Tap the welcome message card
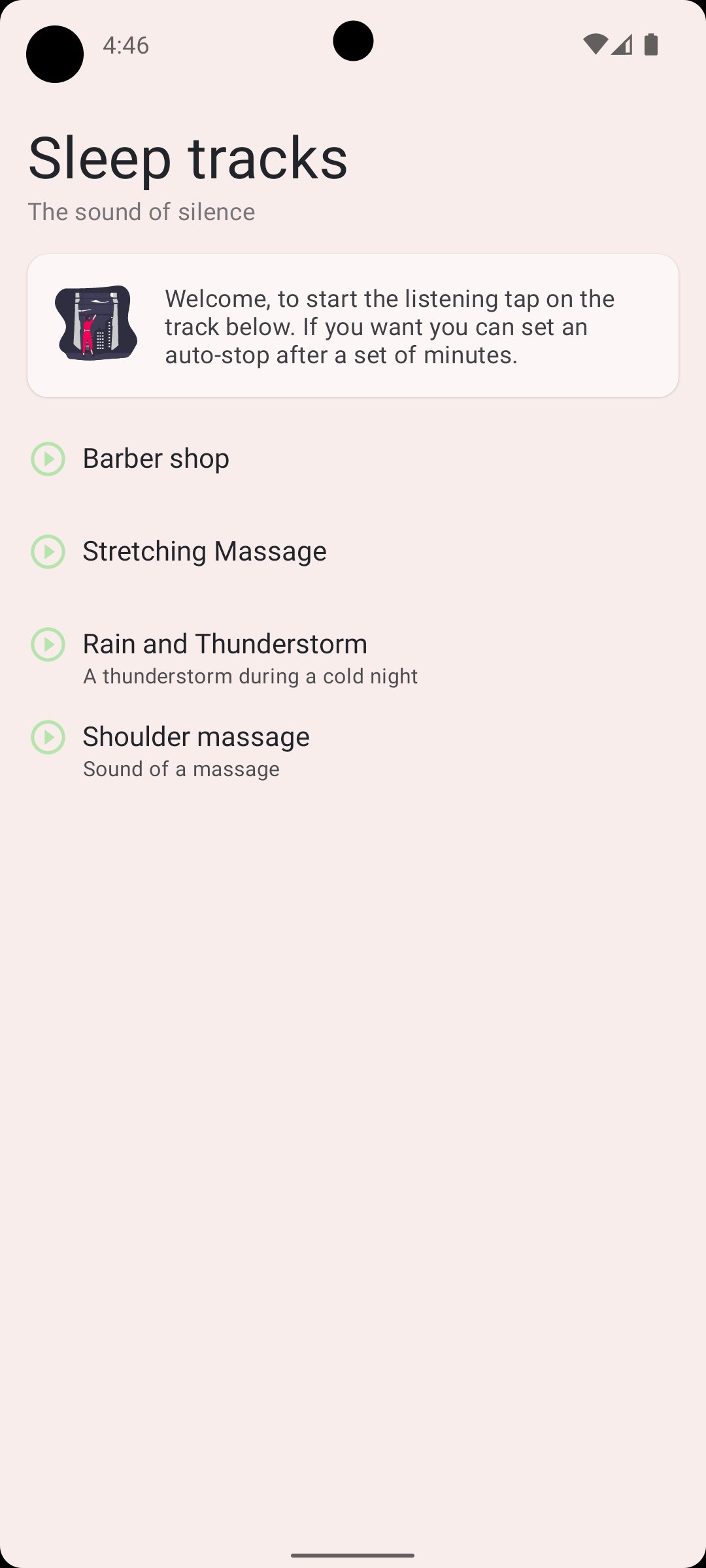 (x=353, y=325)
